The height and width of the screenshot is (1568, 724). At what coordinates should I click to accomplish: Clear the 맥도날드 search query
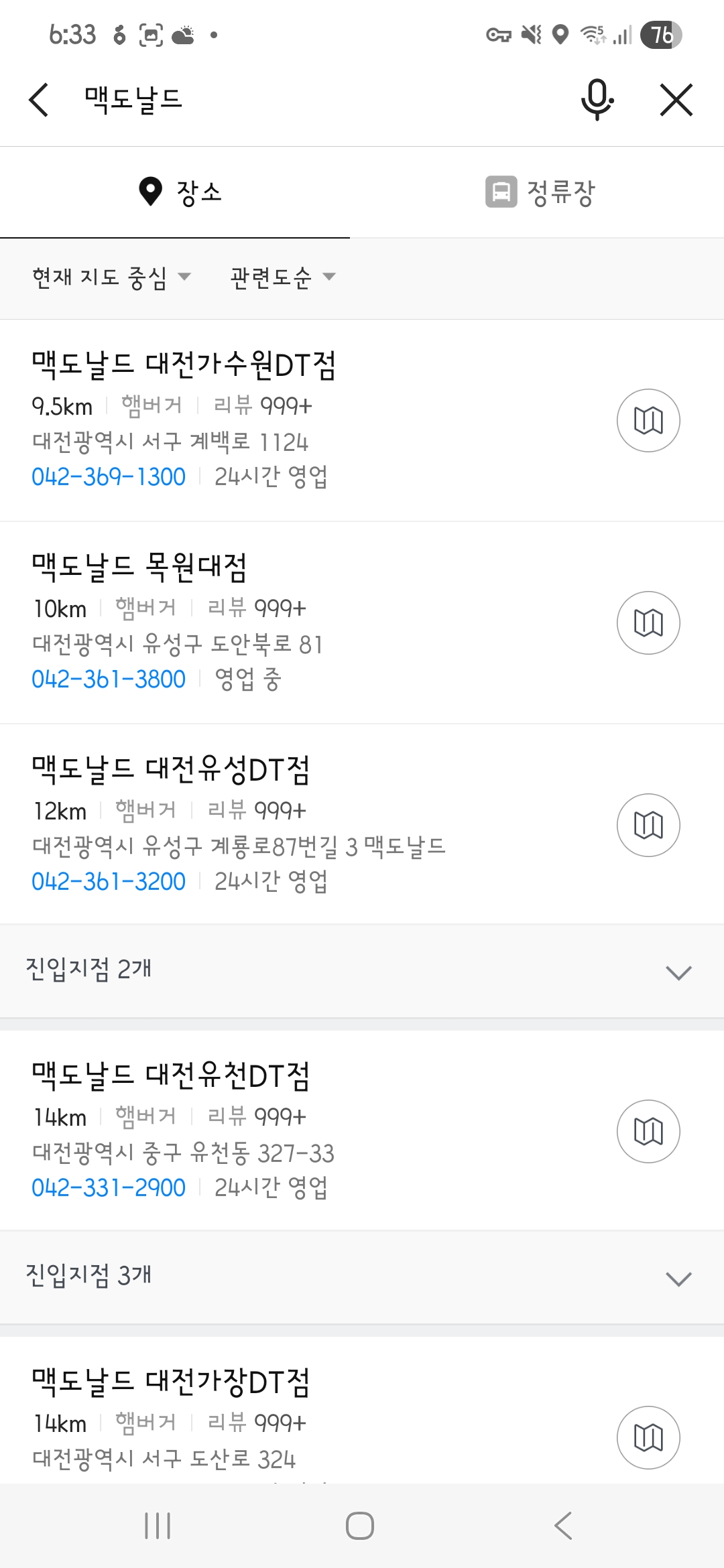pyautogui.click(x=676, y=100)
